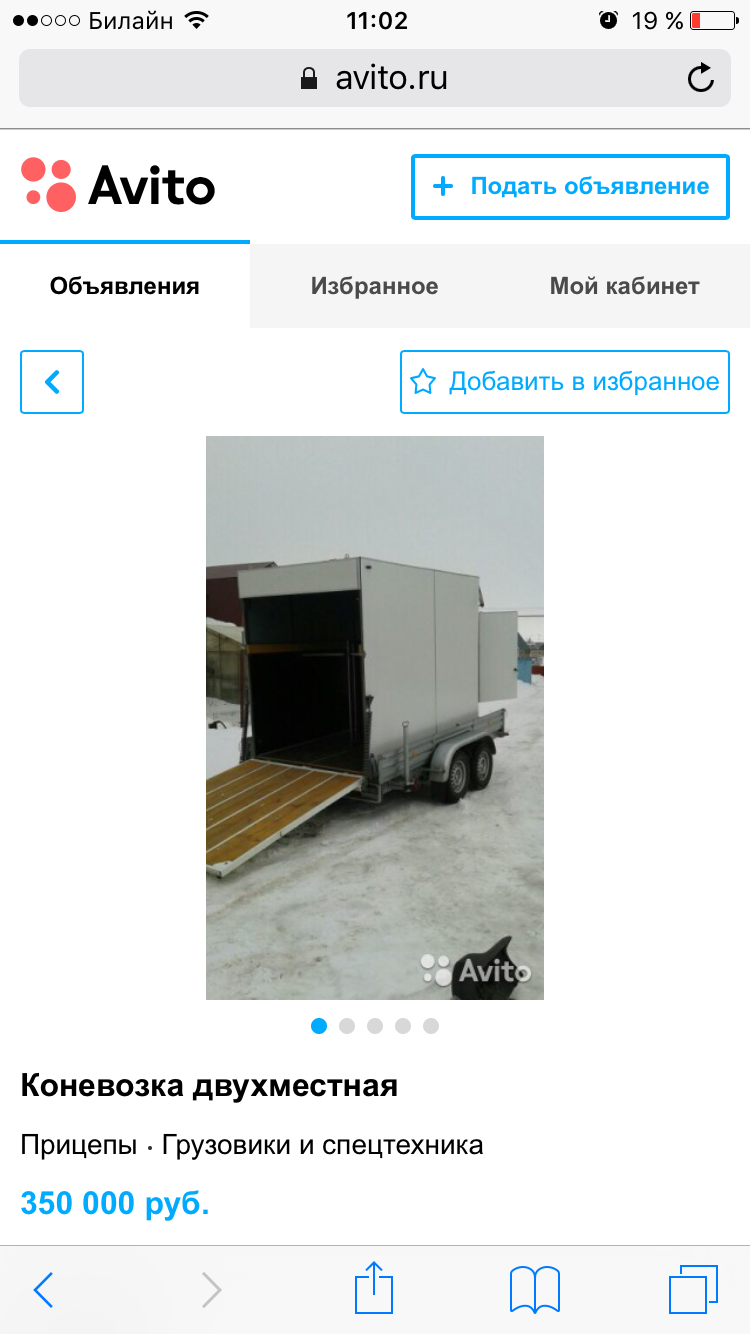Add listing via Добавить в избранное
750x1334 pixels.
tap(565, 382)
